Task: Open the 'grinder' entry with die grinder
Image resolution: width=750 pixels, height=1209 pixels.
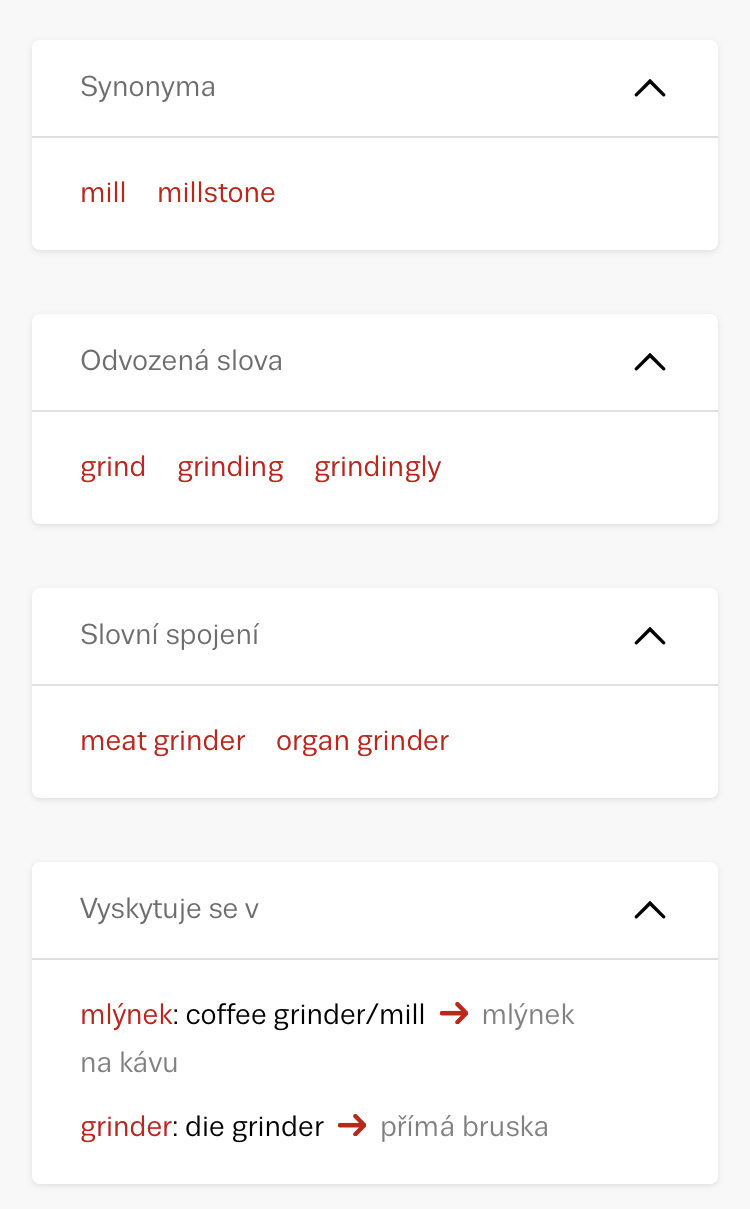Action: [x=126, y=1127]
